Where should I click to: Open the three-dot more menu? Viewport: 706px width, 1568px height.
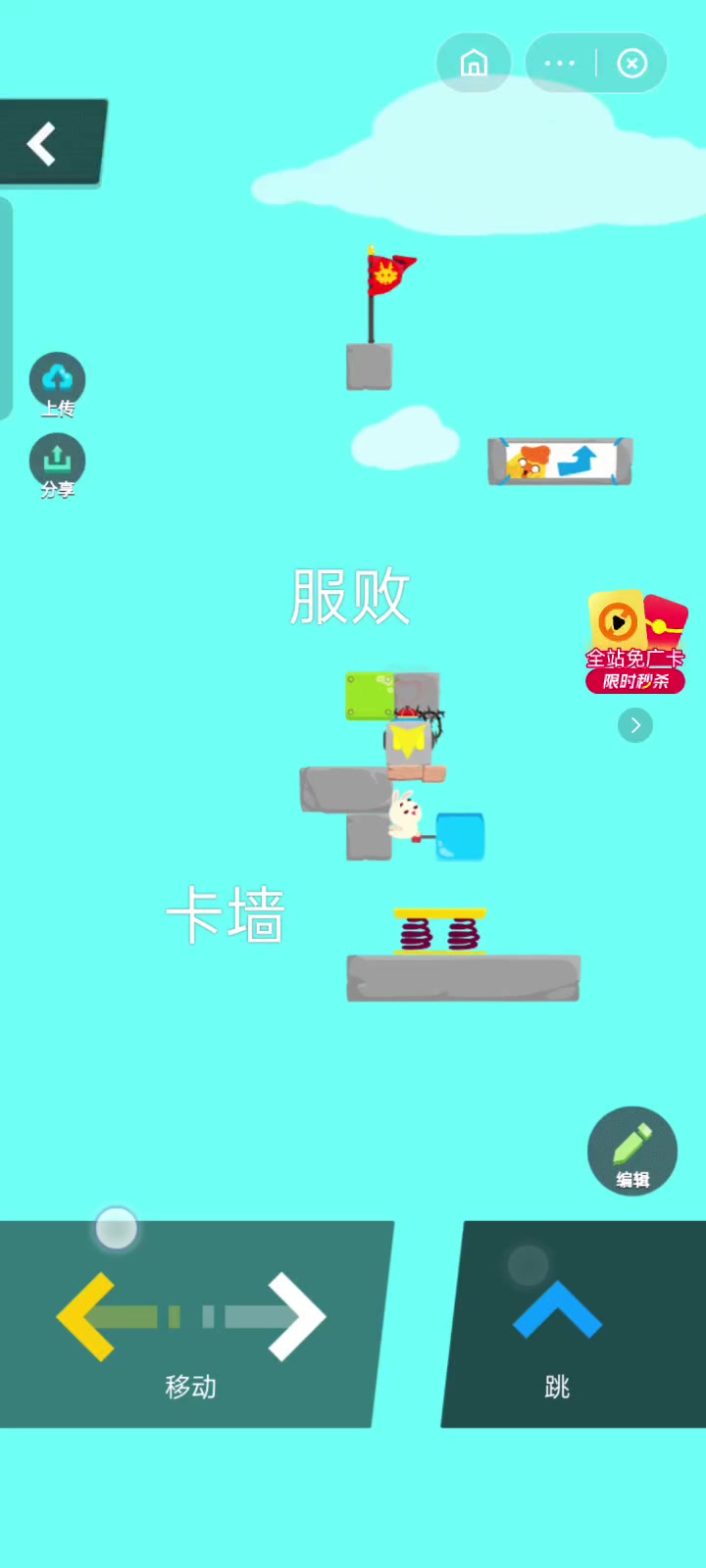pyautogui.click(x=560, y=64)
